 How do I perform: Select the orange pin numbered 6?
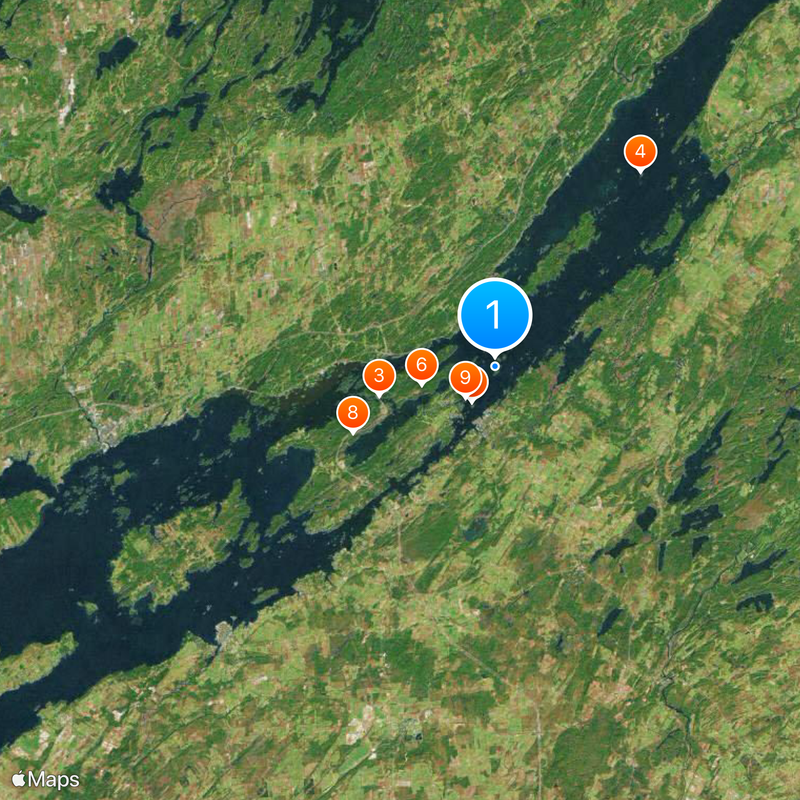[x=422, y=365]
